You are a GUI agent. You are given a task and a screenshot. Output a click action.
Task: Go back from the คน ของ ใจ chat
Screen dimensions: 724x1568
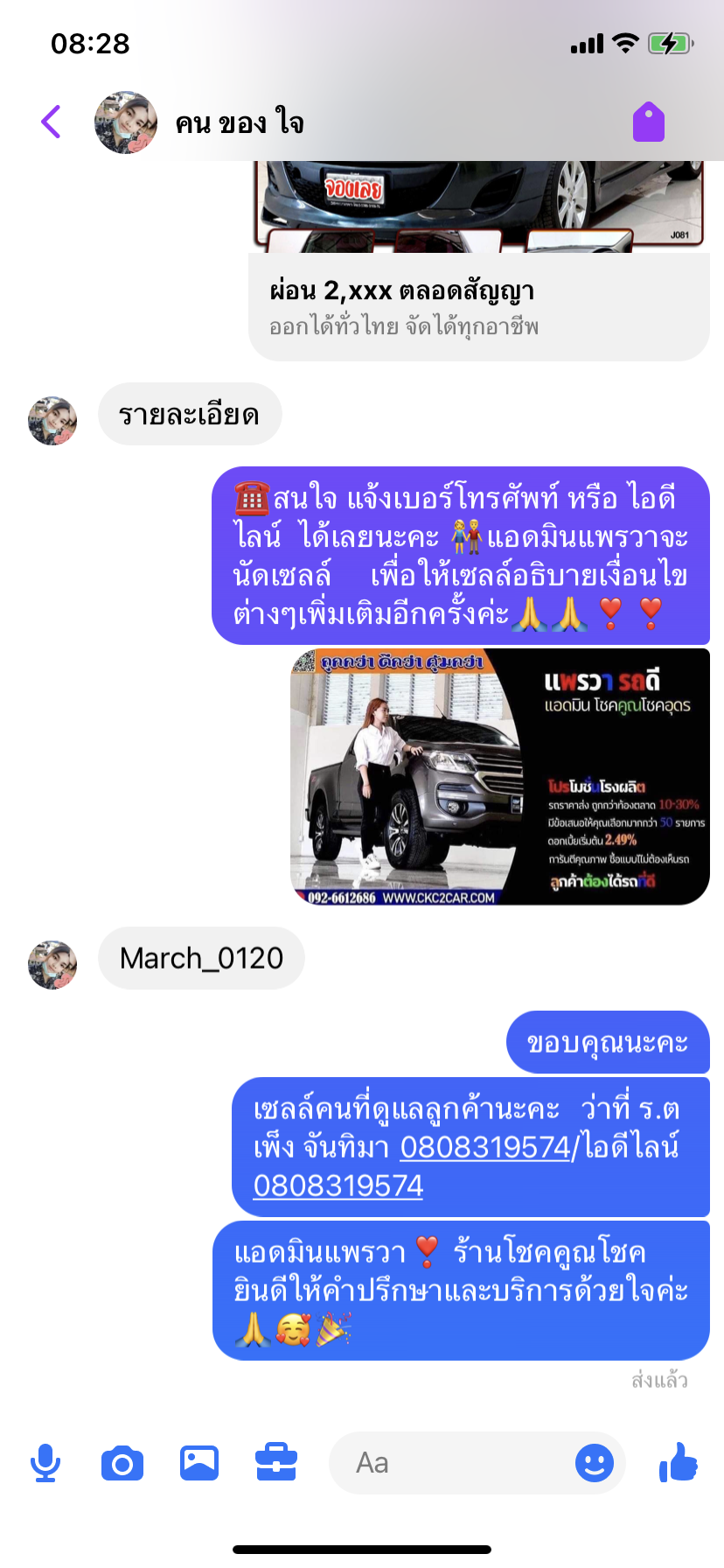coord(52,122)
